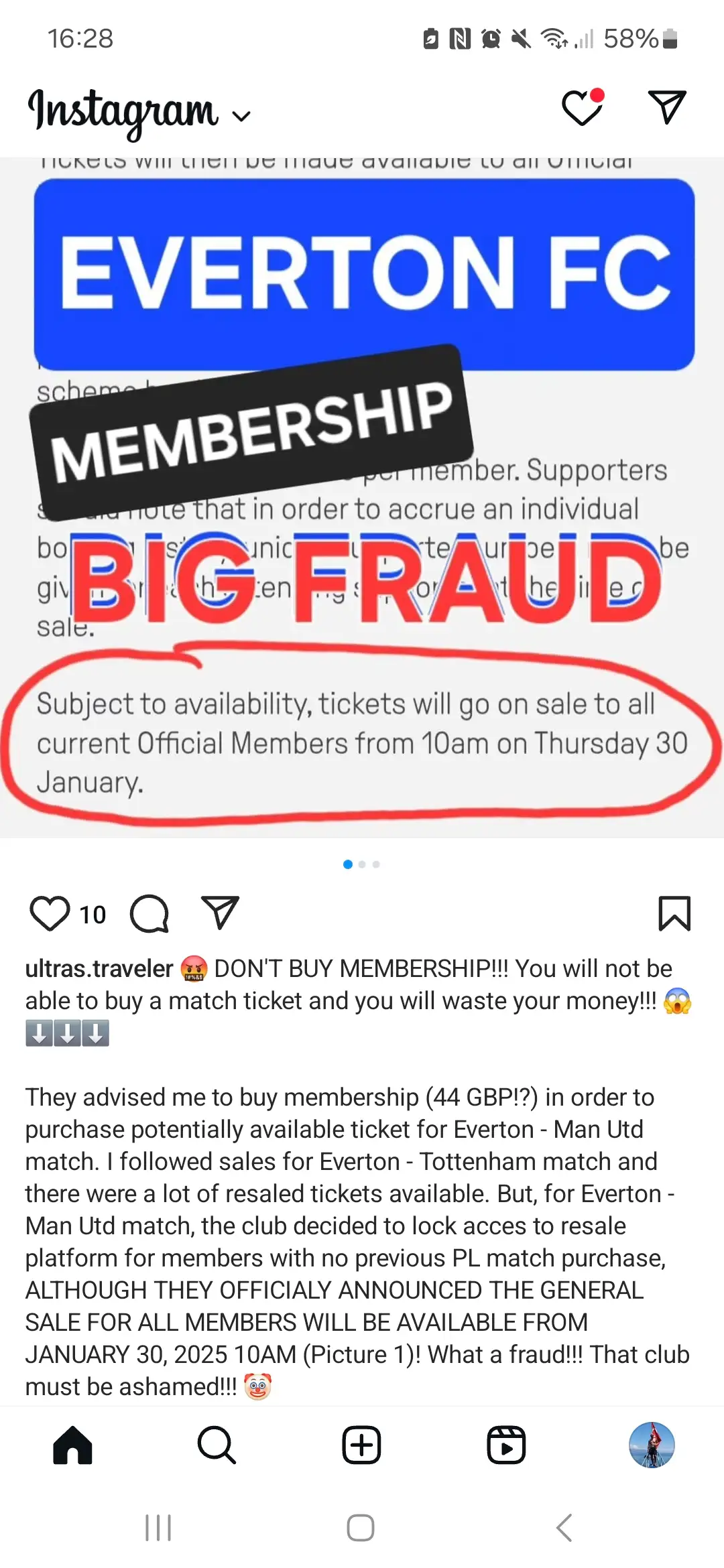
Task: Switch to the Reels tab
Action: click(x=506, y=1445)
